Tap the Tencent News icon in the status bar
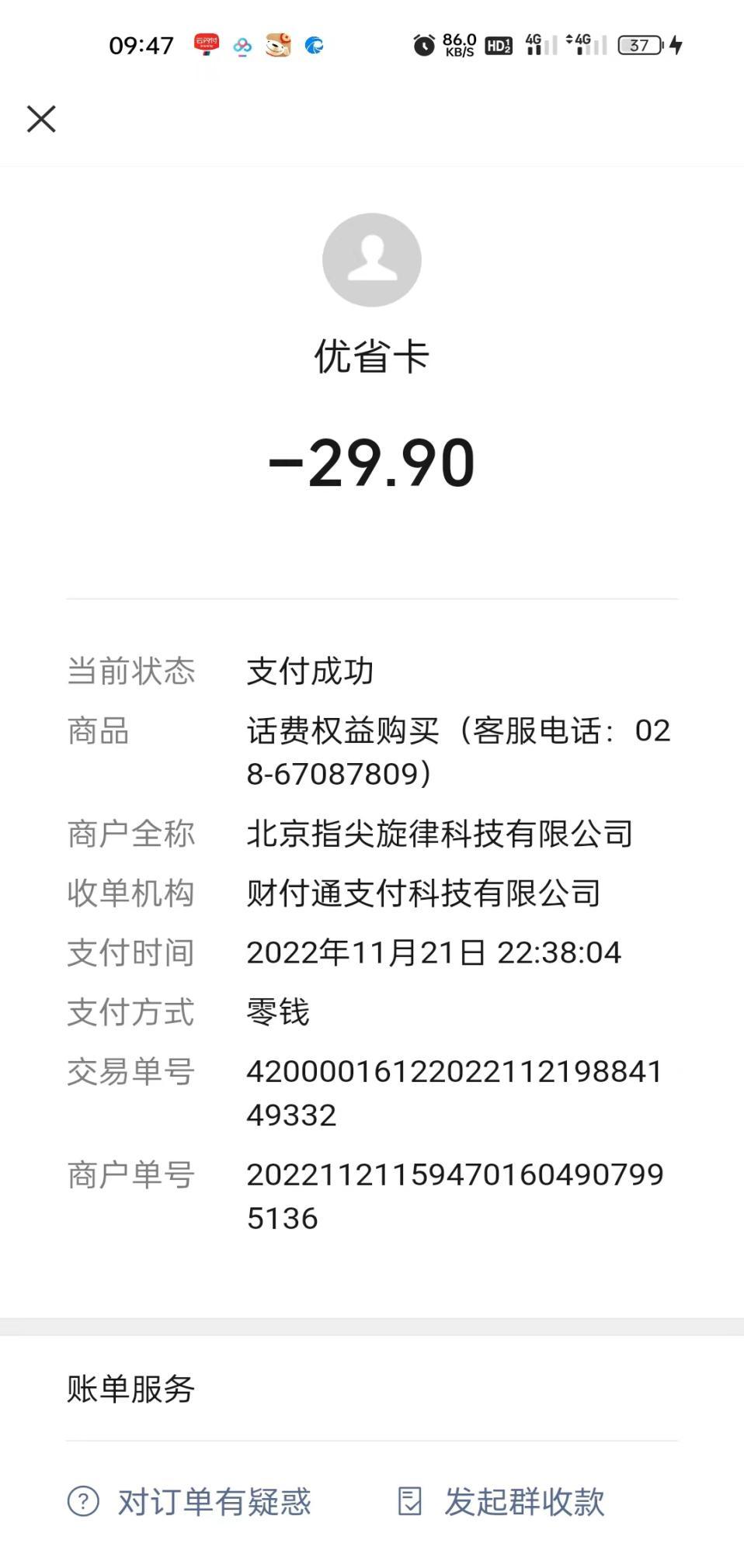The image size is (744, 1568). pos(316,44)
